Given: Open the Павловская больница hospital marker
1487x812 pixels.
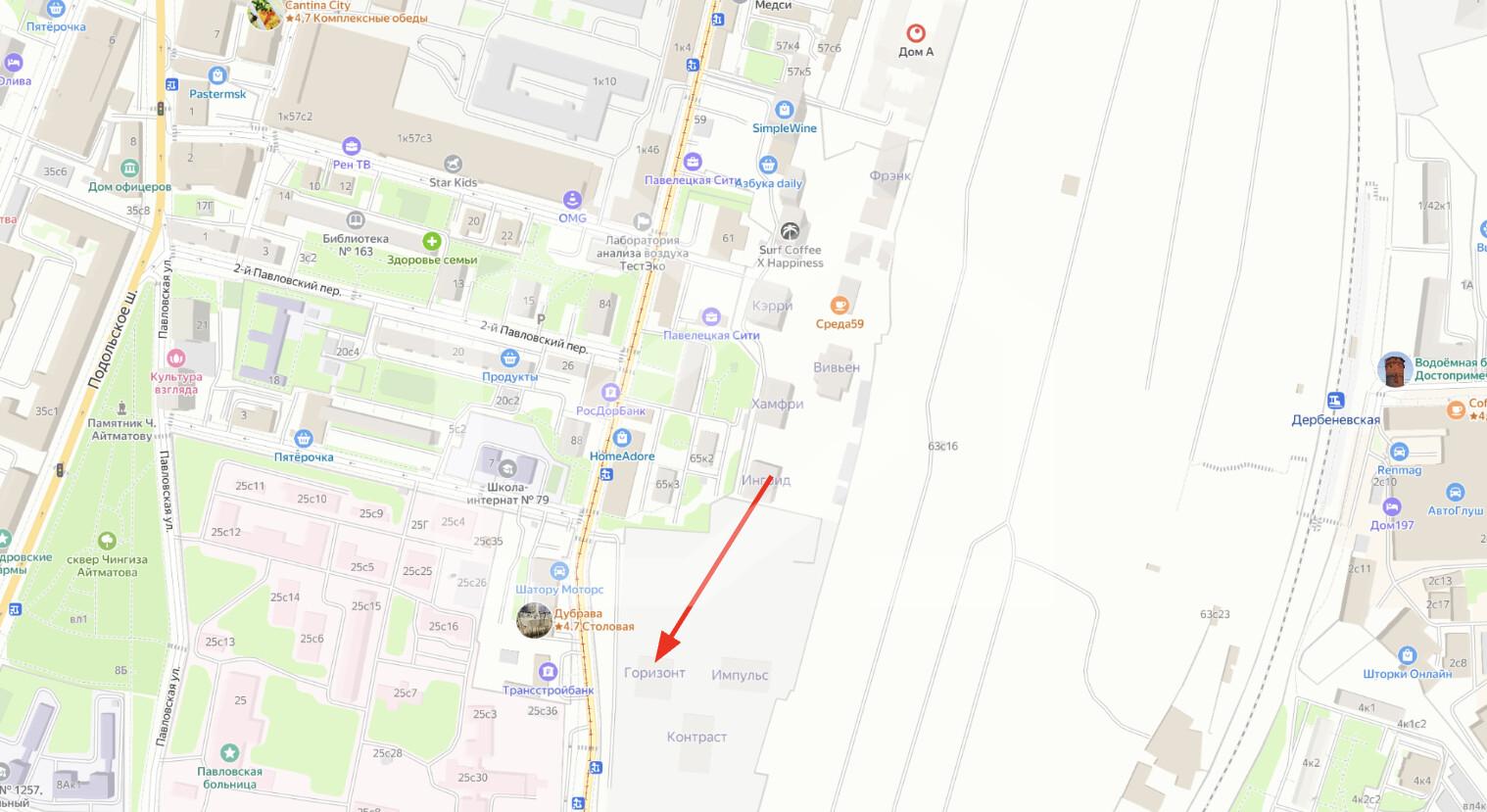Looking at the screenshot, I should click(x=230, y=753).
